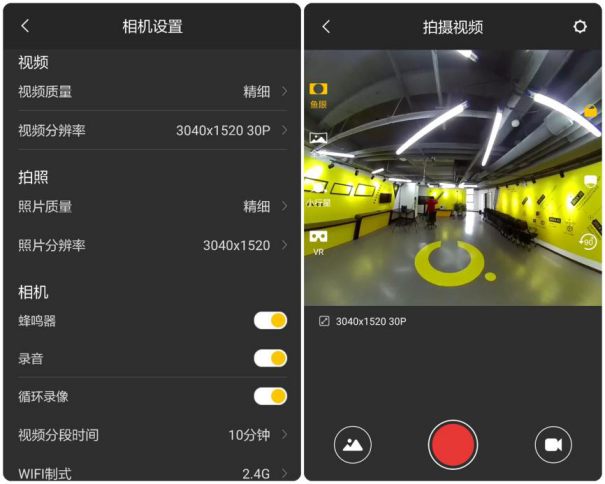The width and height of the screenshot is (605, 484).
Task: Change 视频分辨率 from 3040x1520 30P
Action: 152,130
